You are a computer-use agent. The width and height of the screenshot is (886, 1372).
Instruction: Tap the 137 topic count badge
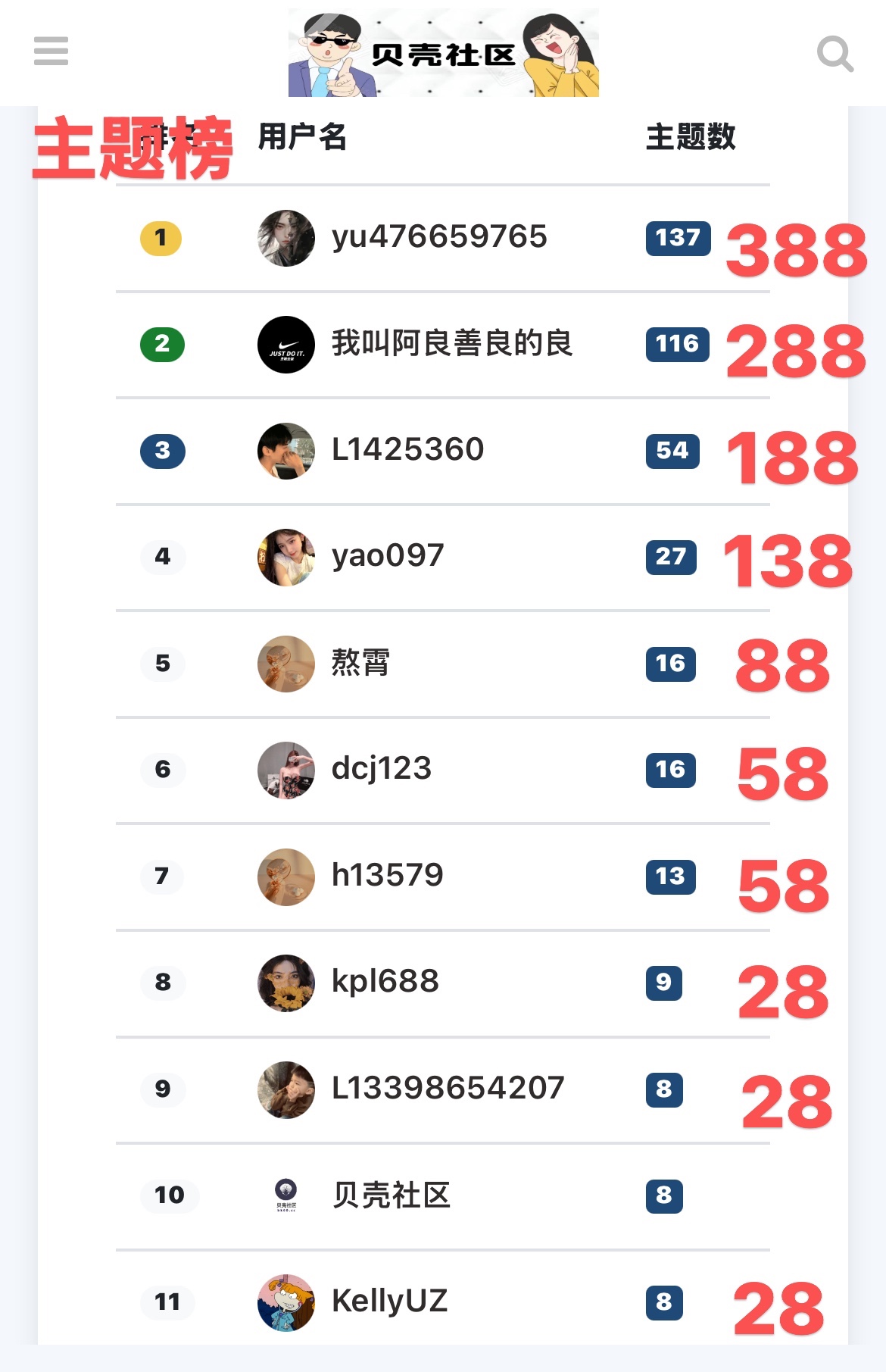678,238
